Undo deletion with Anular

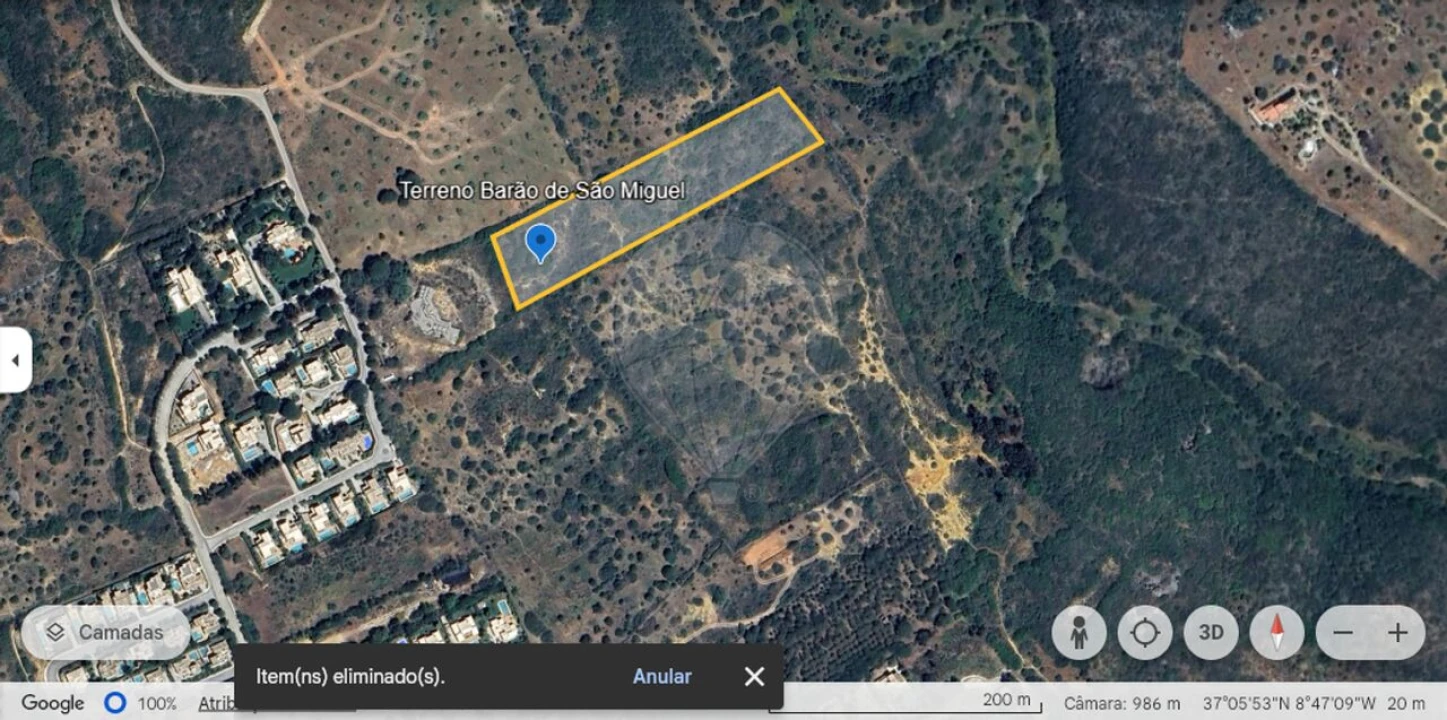(661, 677)
